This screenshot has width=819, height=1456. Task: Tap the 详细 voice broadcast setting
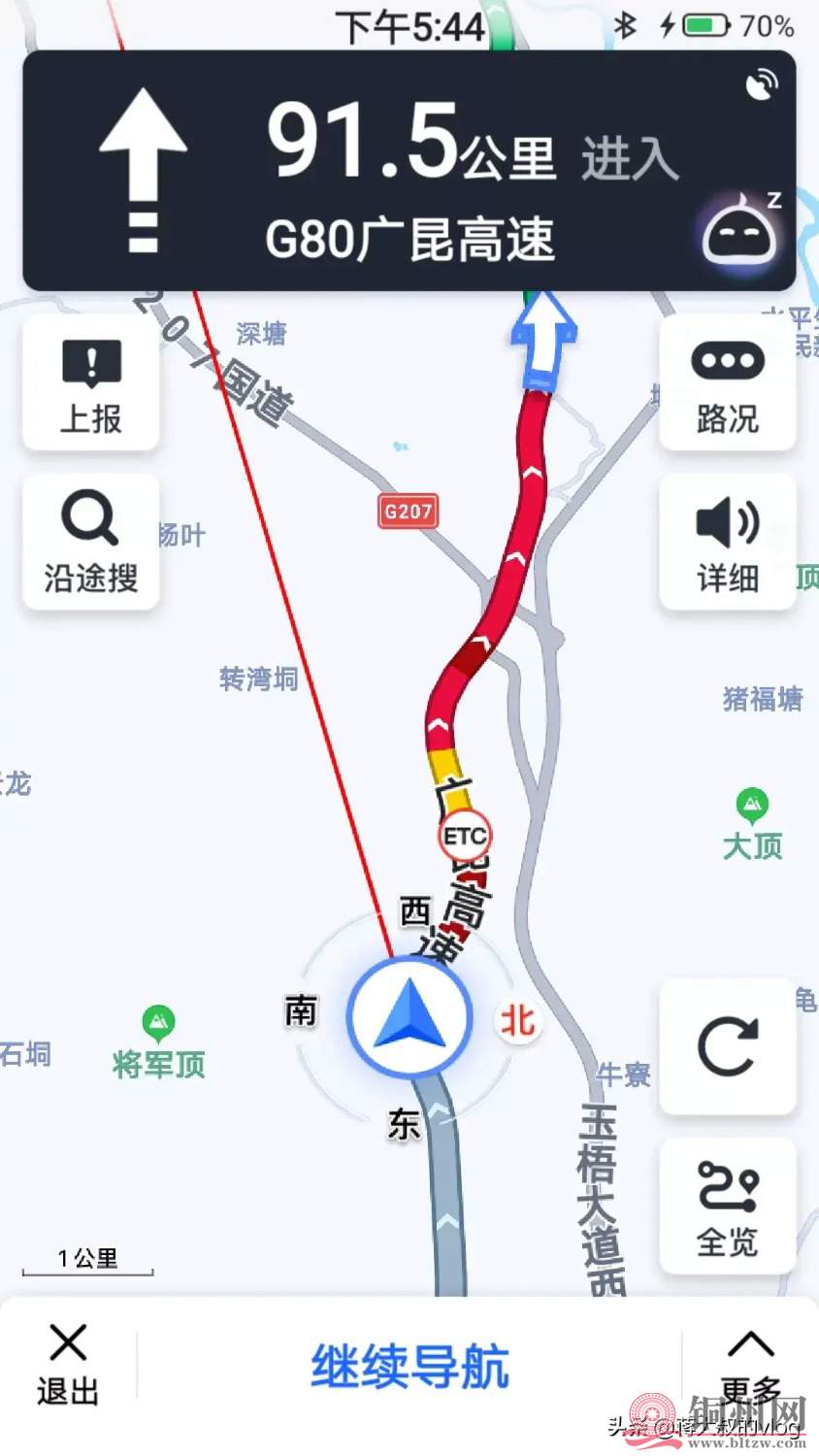(728, 542)
